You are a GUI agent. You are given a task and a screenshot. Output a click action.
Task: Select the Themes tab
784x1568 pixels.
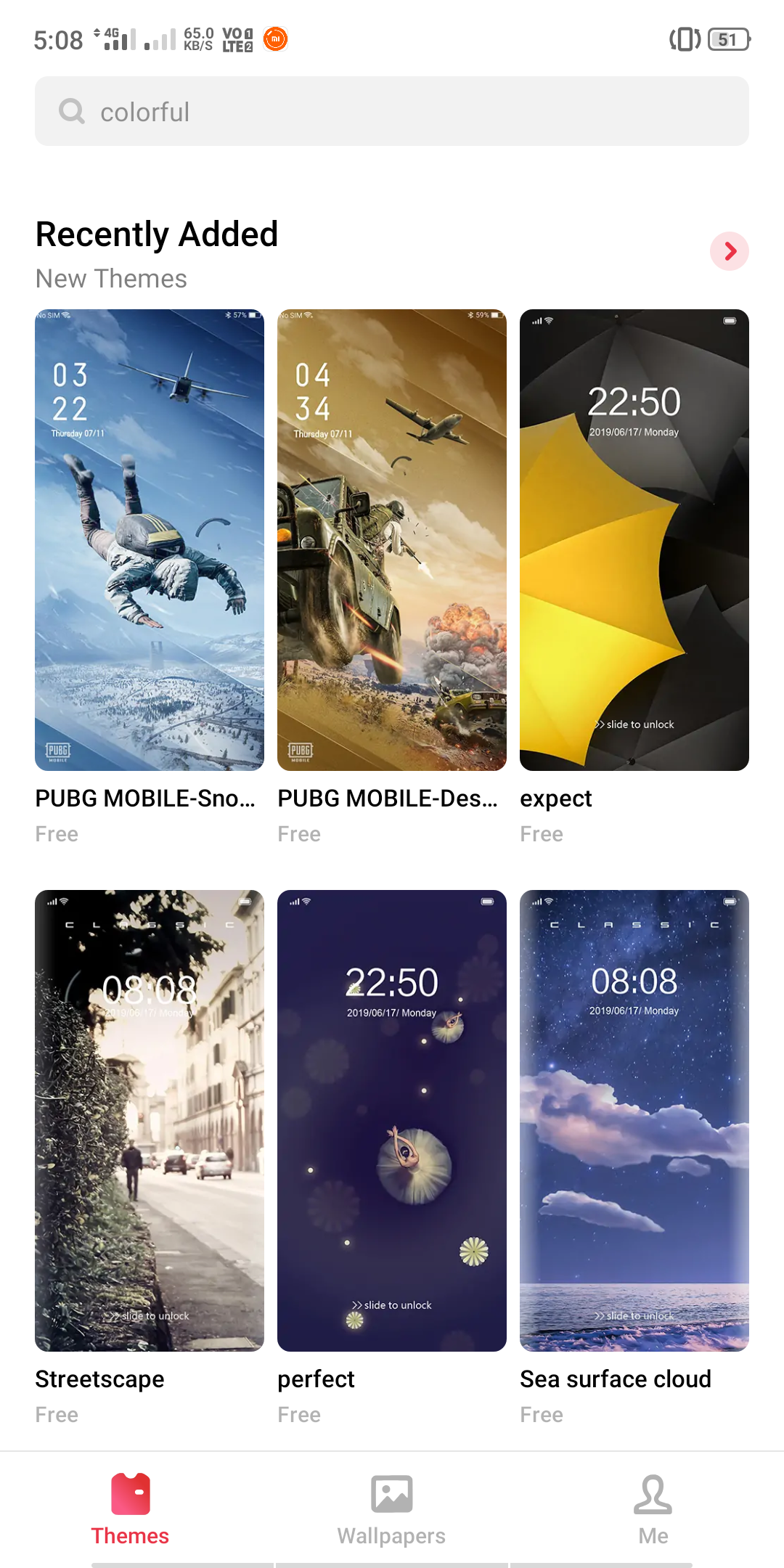coord(130,1510)
